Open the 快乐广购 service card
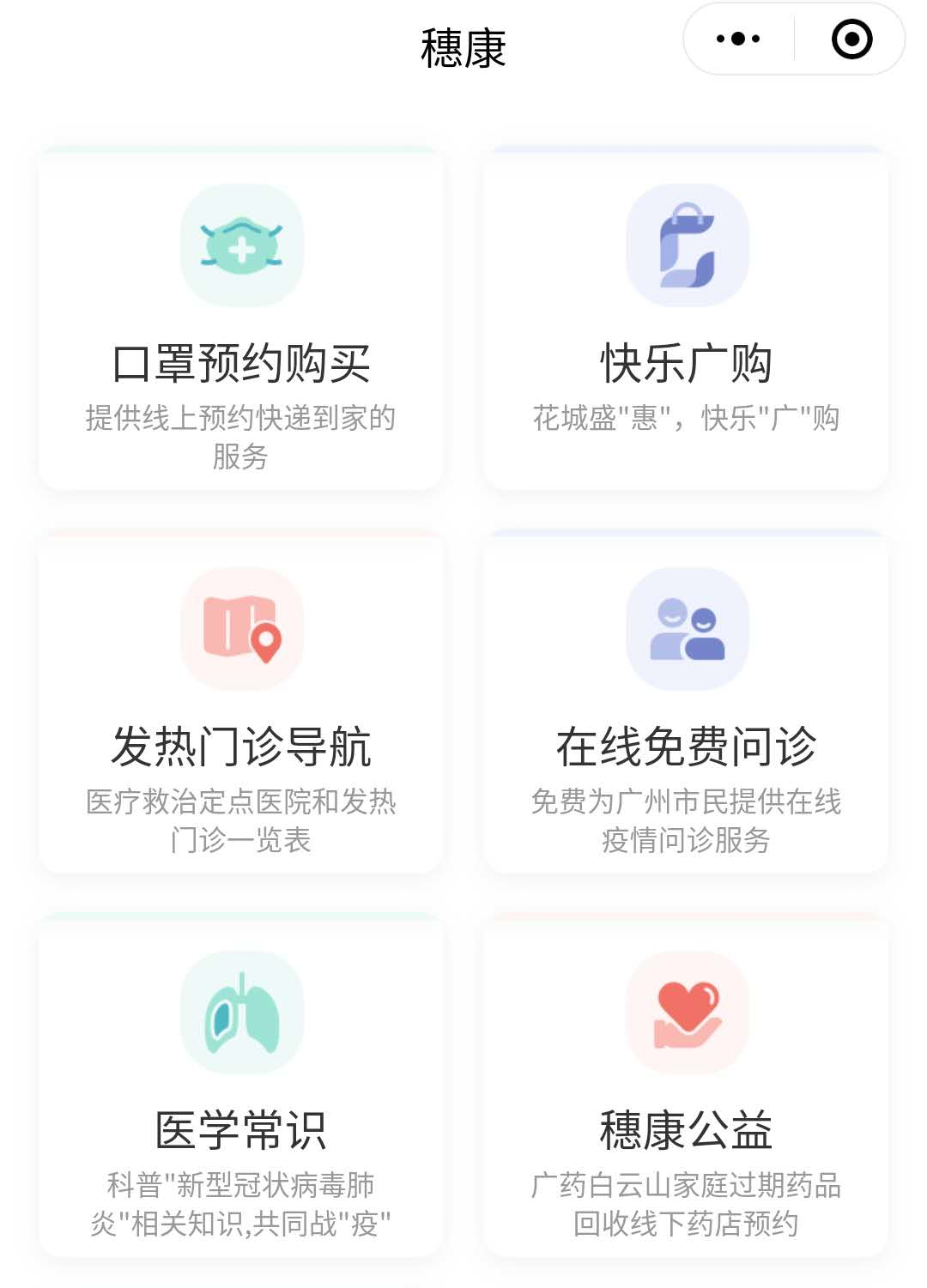The image size is (927, 1288). (687, 317)
